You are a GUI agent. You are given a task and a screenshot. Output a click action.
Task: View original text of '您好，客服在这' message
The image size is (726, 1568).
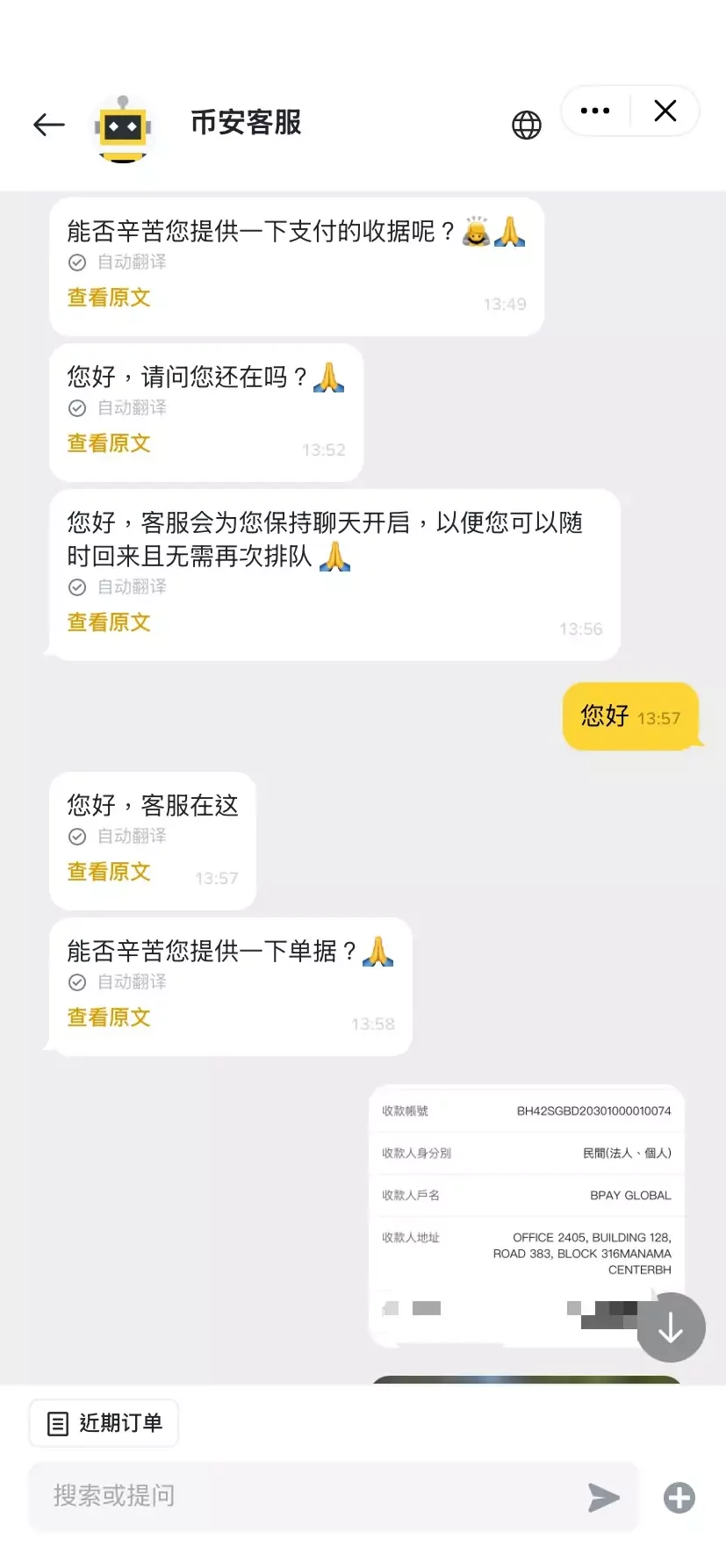coord(109,872)
